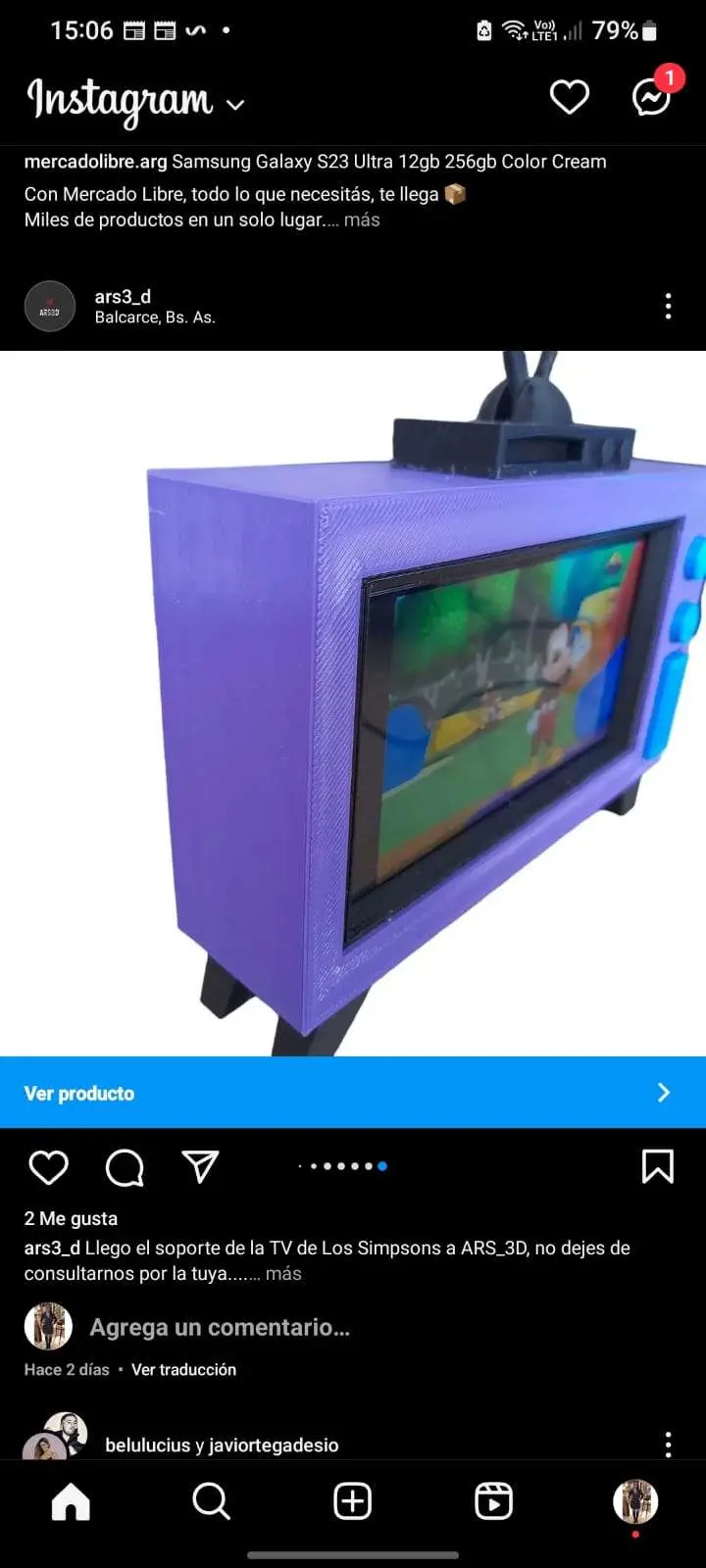Create a new post

tap(353, 1501)
